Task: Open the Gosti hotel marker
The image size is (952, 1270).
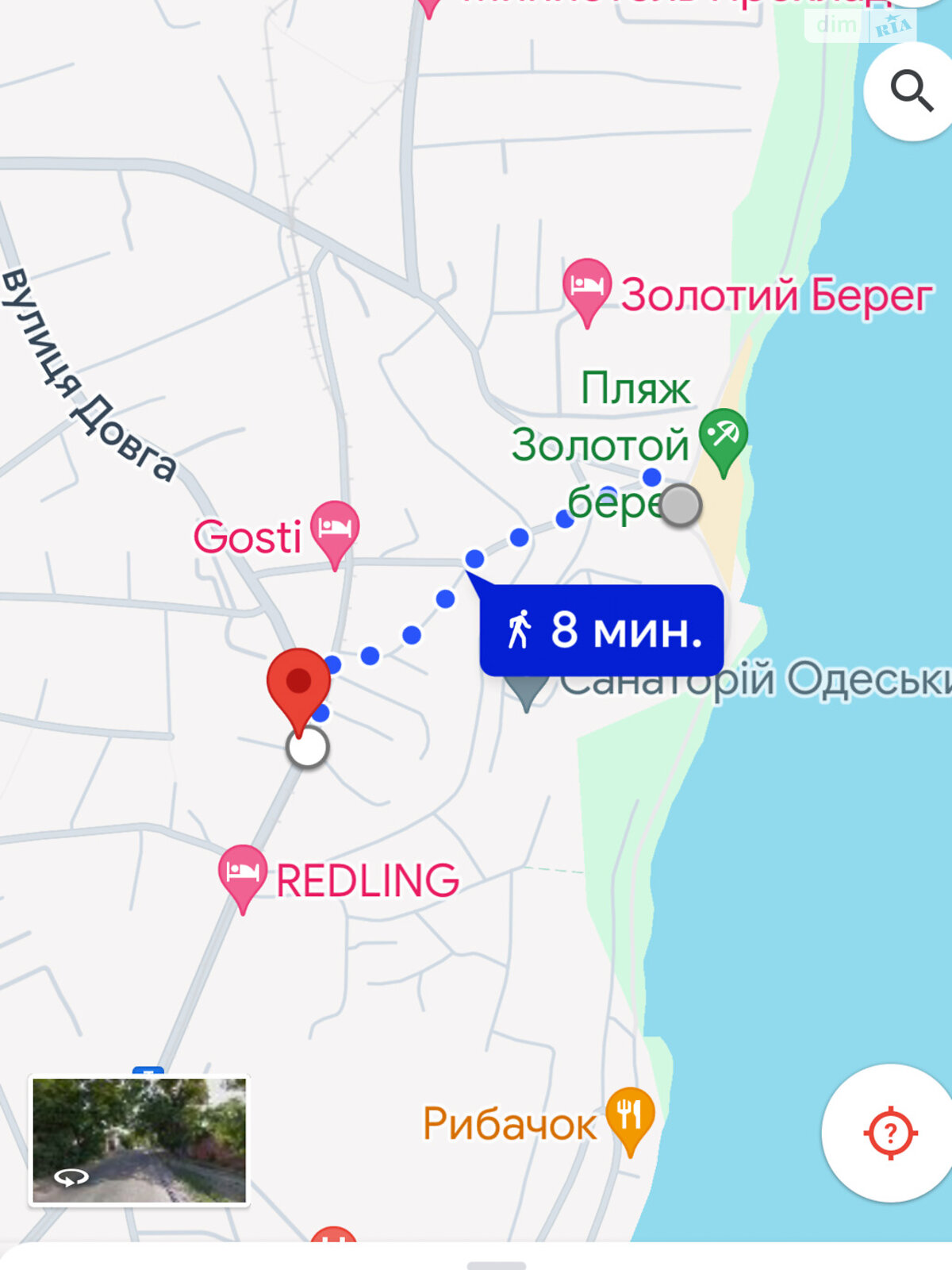Action: pos(335,529)
